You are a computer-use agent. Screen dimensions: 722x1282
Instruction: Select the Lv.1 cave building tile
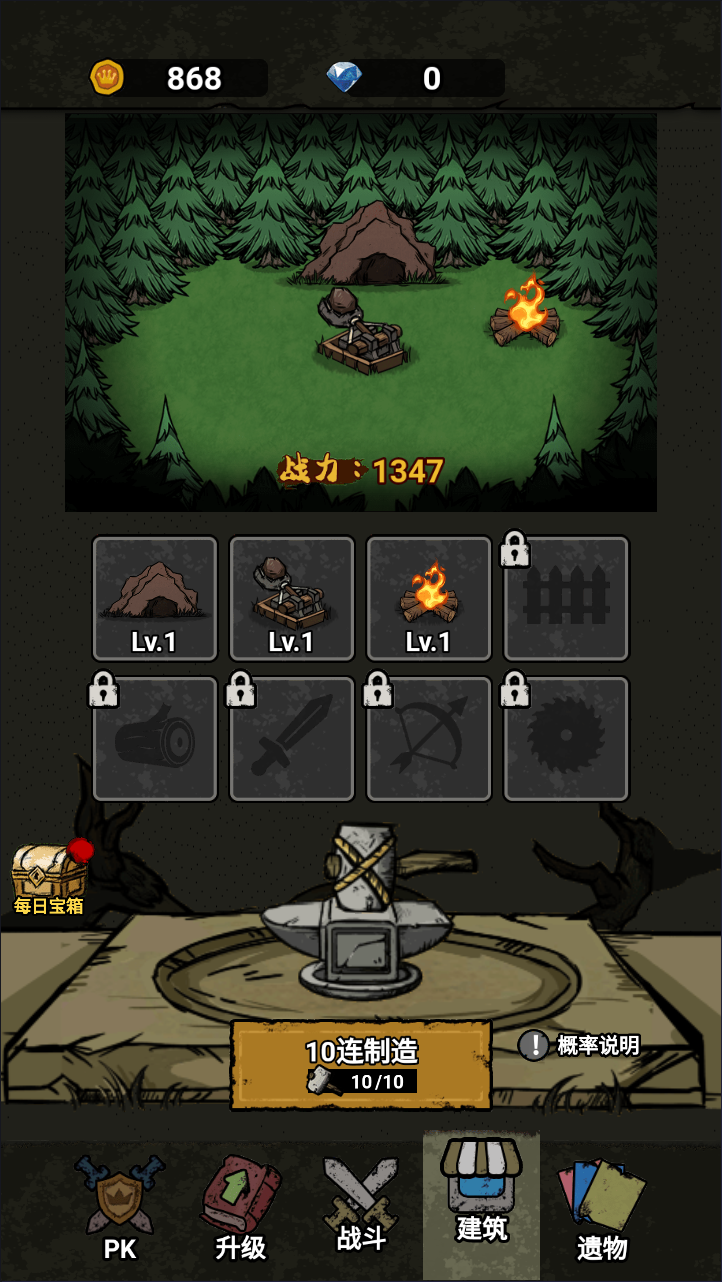(x=155, y=599)
